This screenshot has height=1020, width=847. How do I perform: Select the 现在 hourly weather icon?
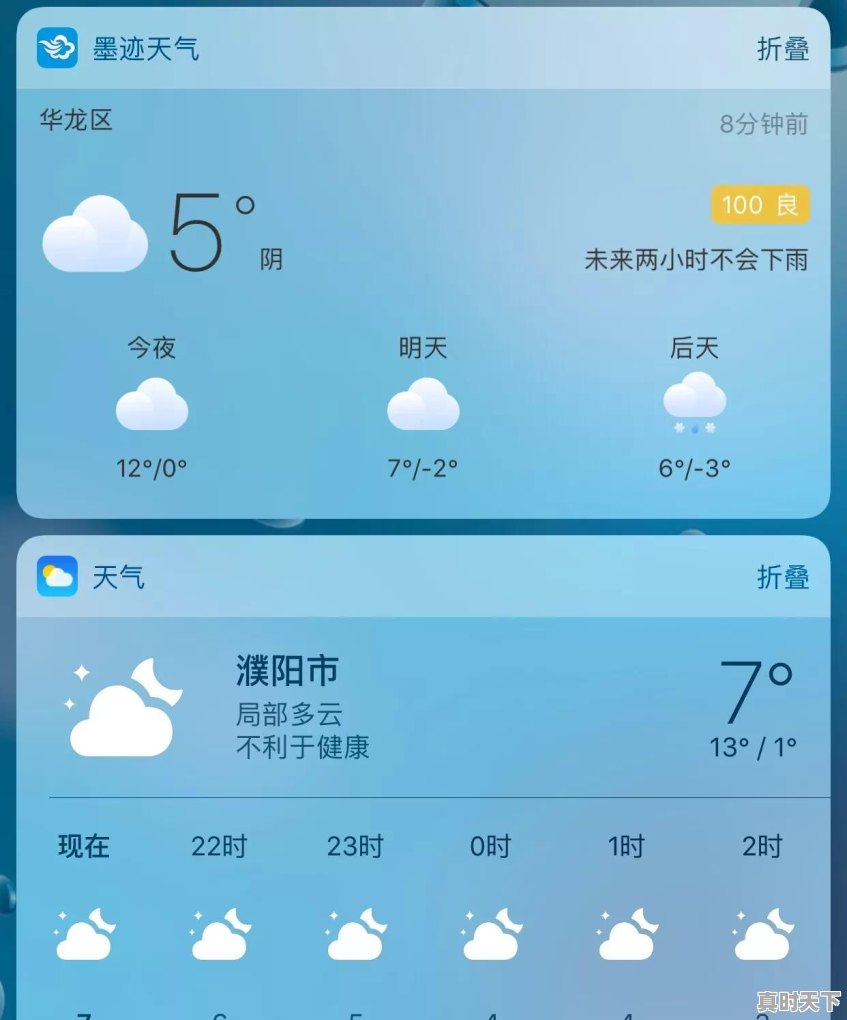(83, 935)
